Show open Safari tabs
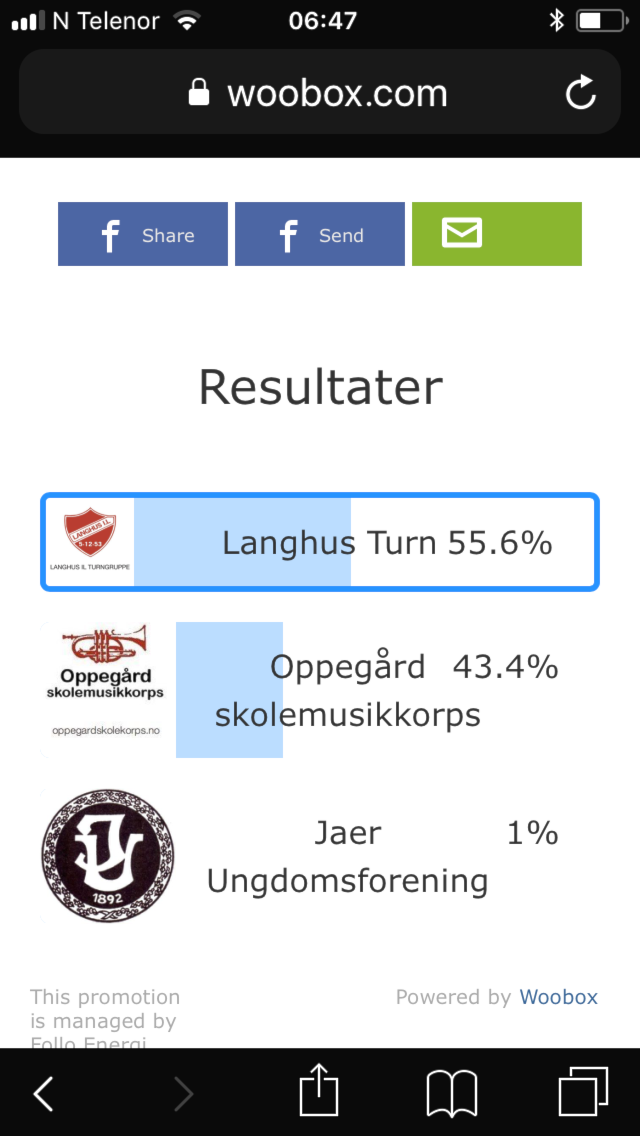Image resolution: width=640 pixels, height=1136 pixels. pyautogui.click(x=583, y=1092)
